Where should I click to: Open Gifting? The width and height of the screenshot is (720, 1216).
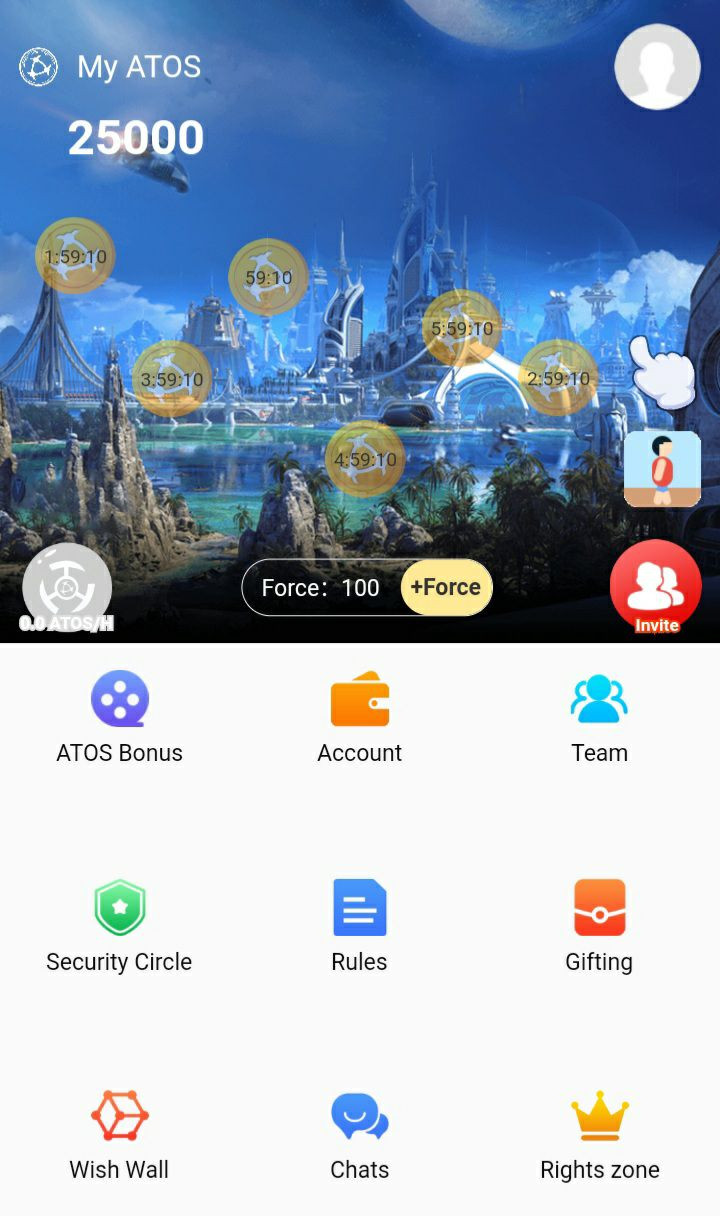(599, 927)
